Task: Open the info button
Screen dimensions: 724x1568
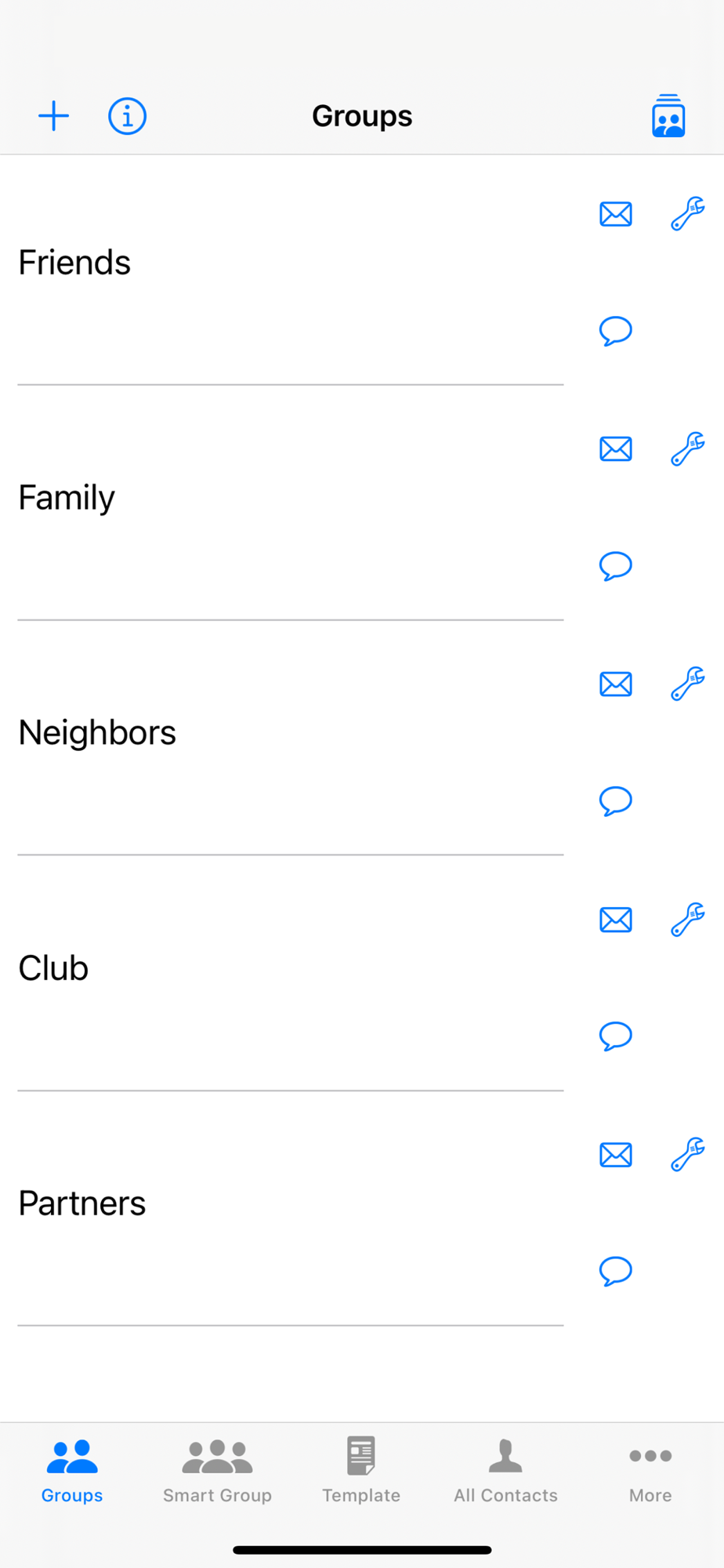Action: pos(127,116)
